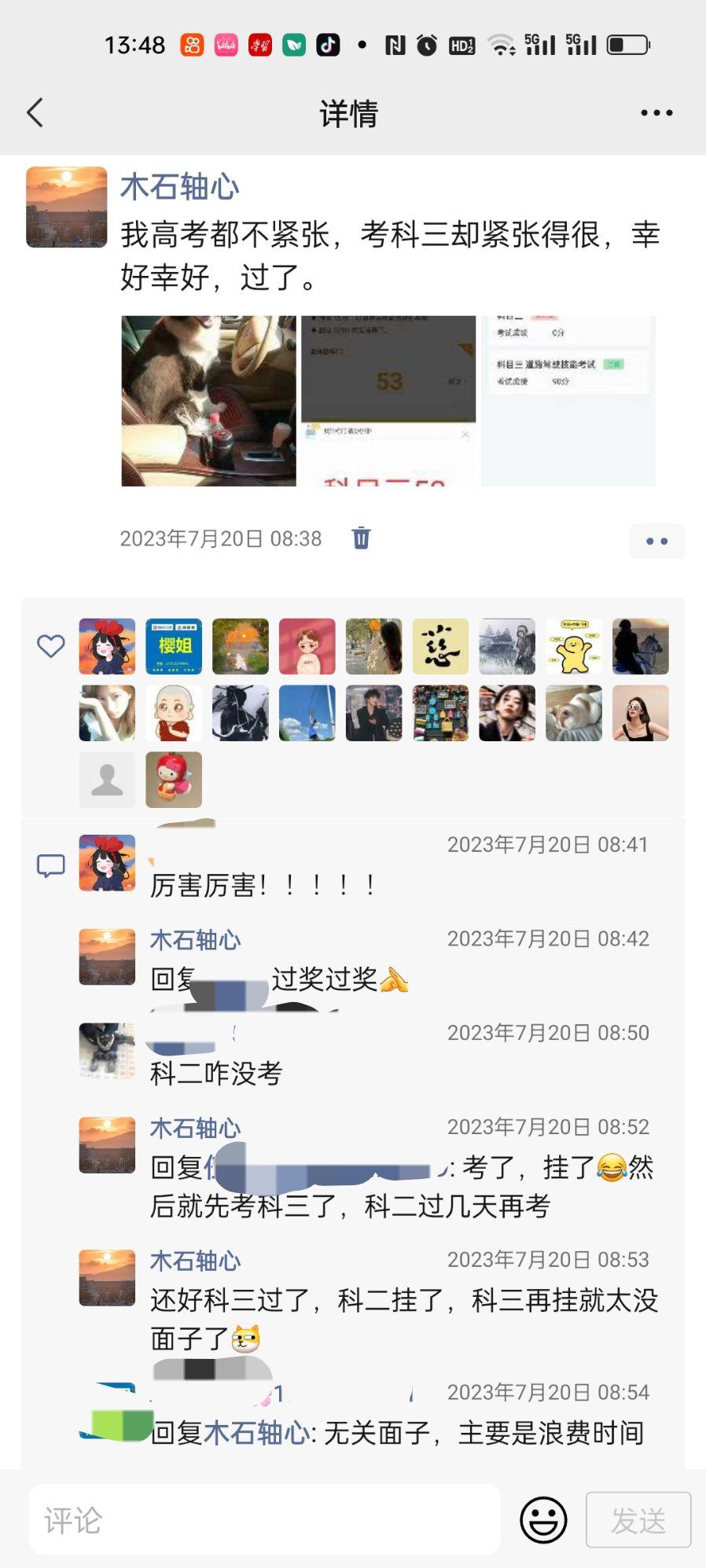Viewport: 706px width, 1568px height.
Task: Focus the 评论 comment input box
Action: [x=264, y=1520]
